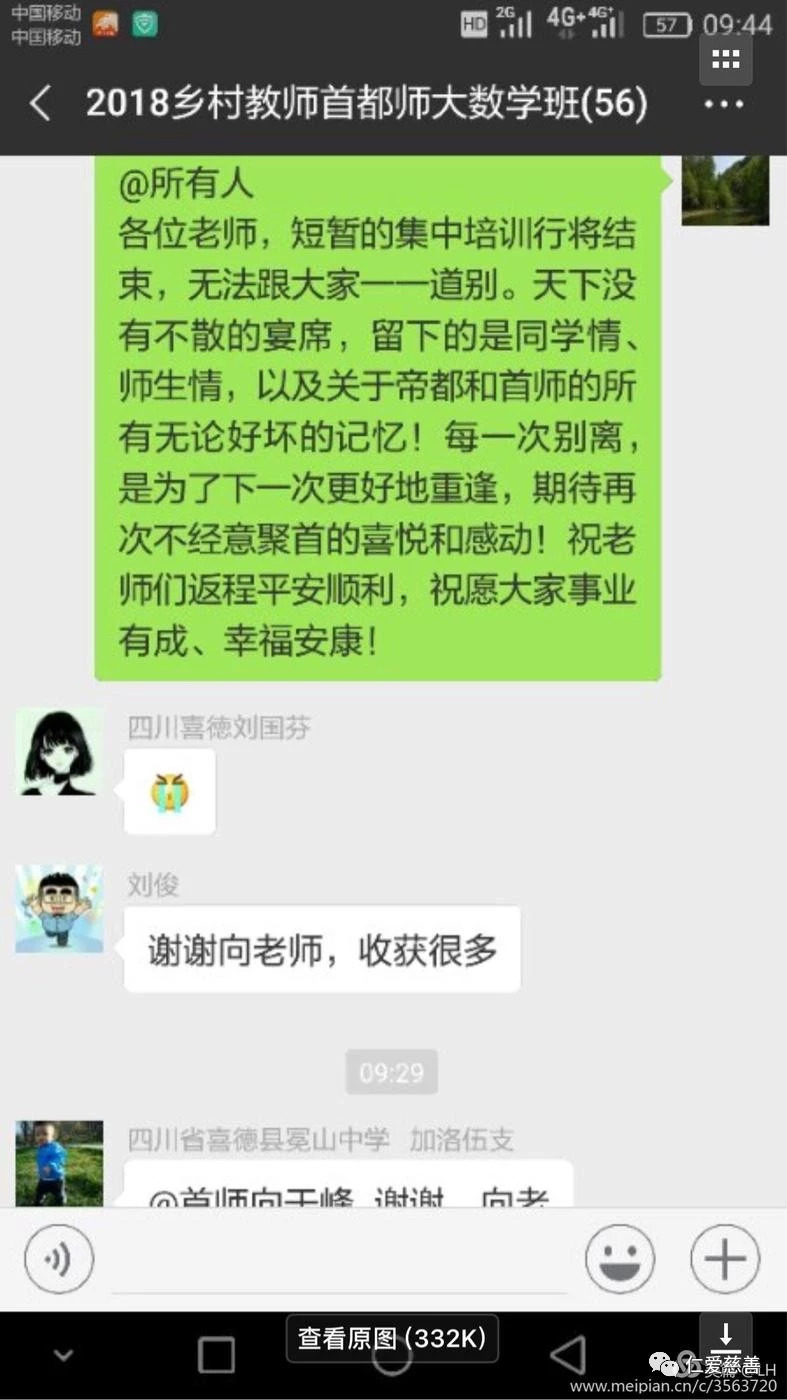
Task: Open 四川喜德刘国芬's avatar
Action: pos(59,752)
